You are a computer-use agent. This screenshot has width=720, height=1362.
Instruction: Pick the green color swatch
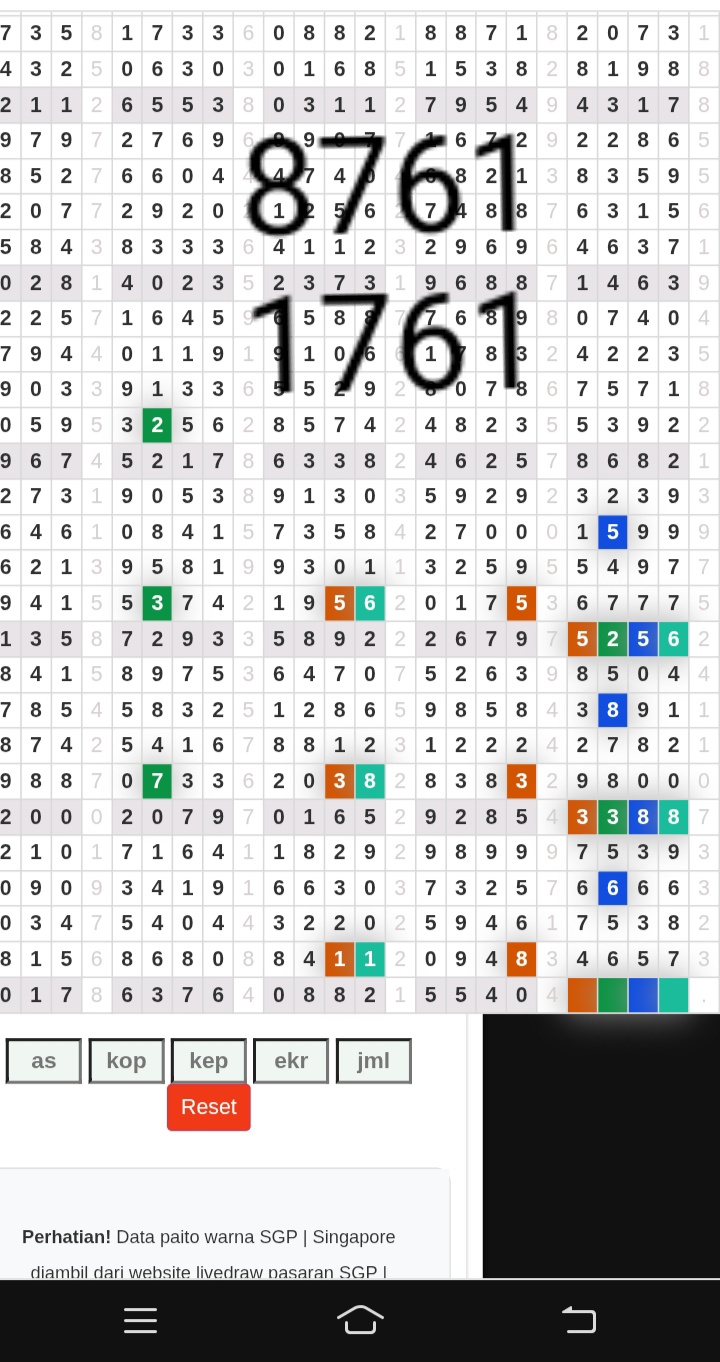click(612, 996)
